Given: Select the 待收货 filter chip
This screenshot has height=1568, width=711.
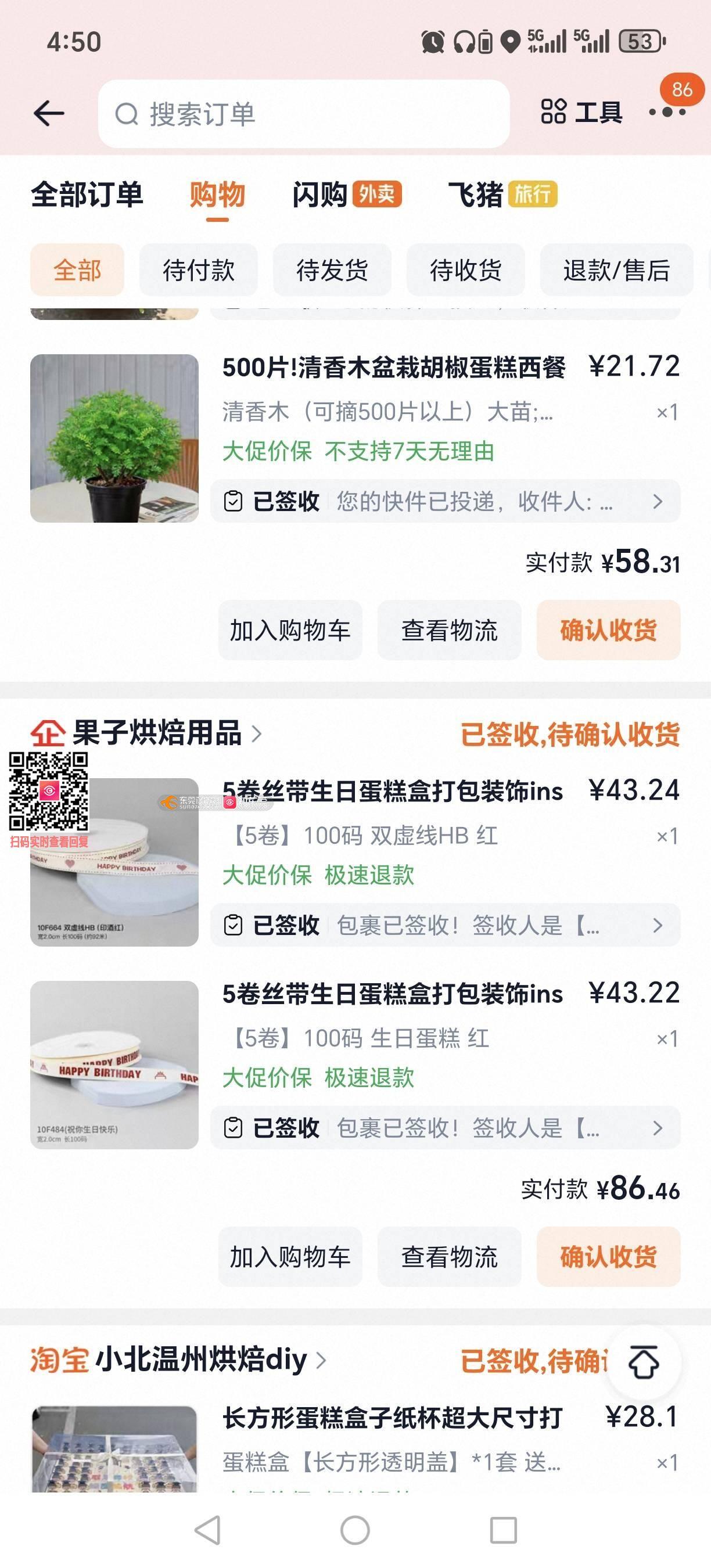Looking at the screenshot, I should pos(466,270).
